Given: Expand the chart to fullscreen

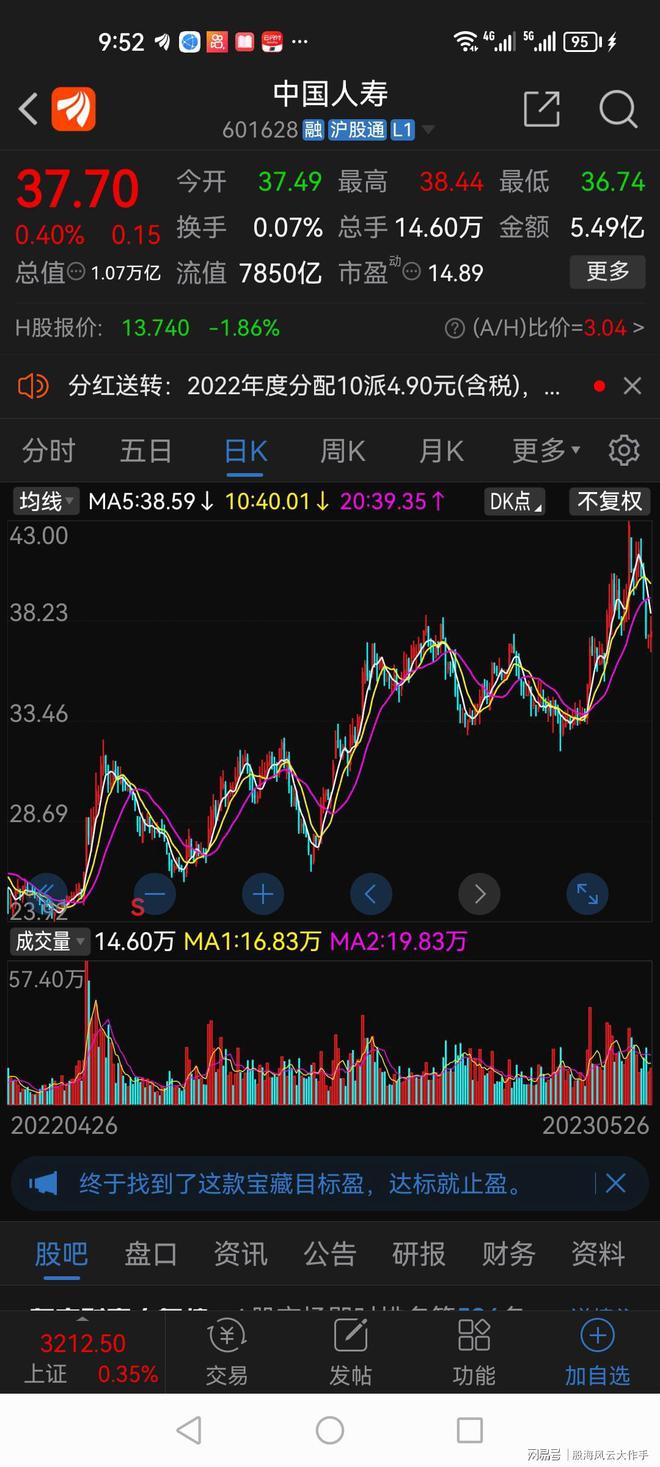Looking at the screenshot, I should tap(587, 893).
